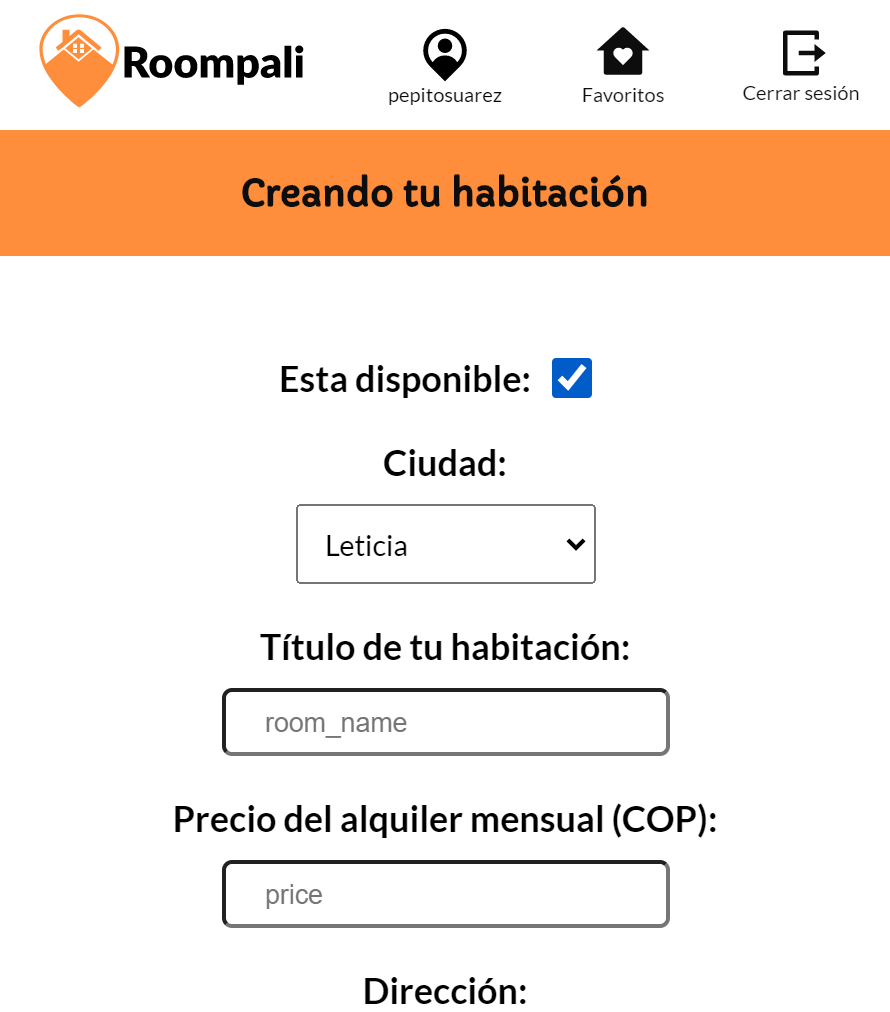The image size is (890, 1012).
Task: Focus the room_name title field
Action: [446, 722]
